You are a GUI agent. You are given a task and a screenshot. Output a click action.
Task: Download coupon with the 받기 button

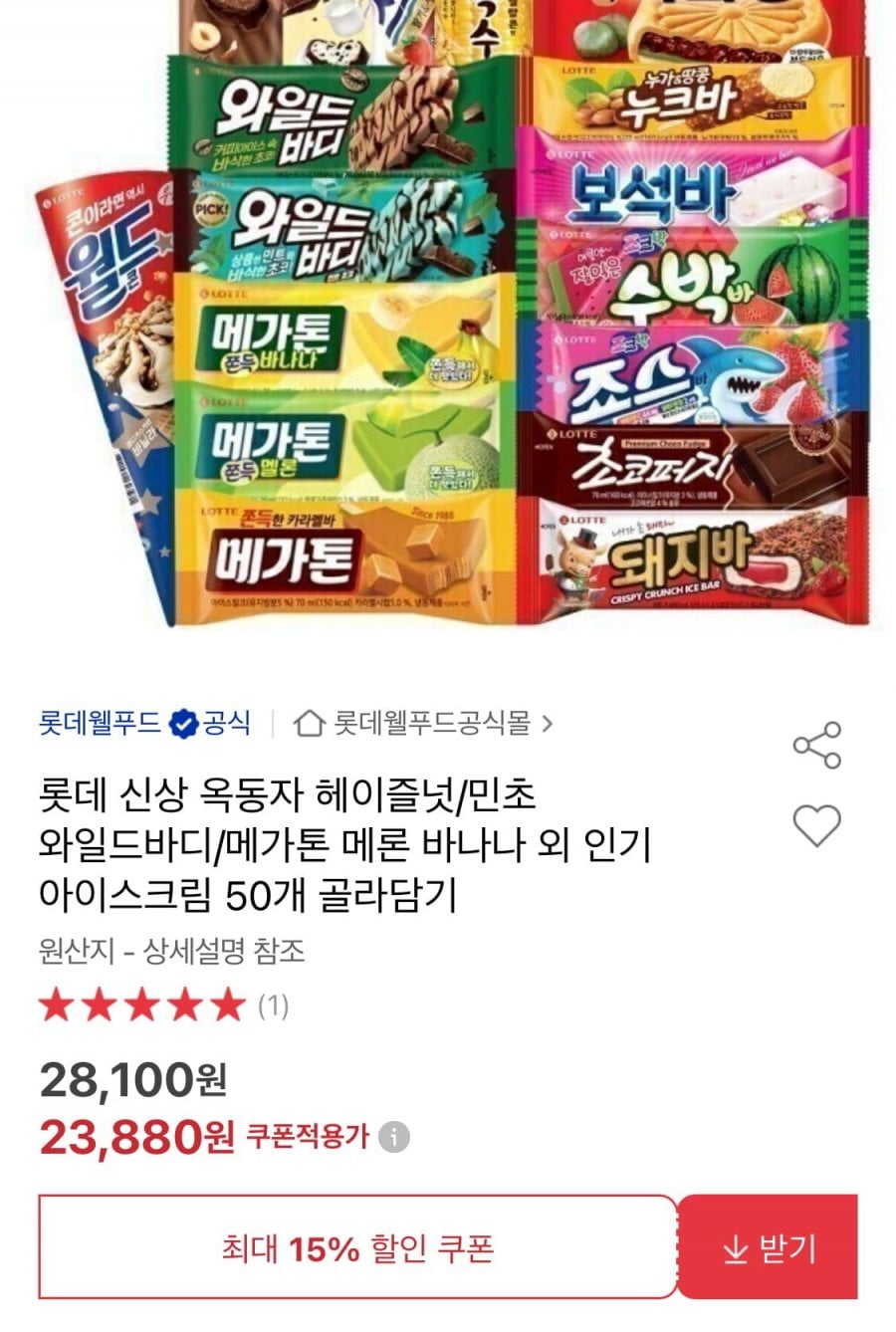[769, 1247]
